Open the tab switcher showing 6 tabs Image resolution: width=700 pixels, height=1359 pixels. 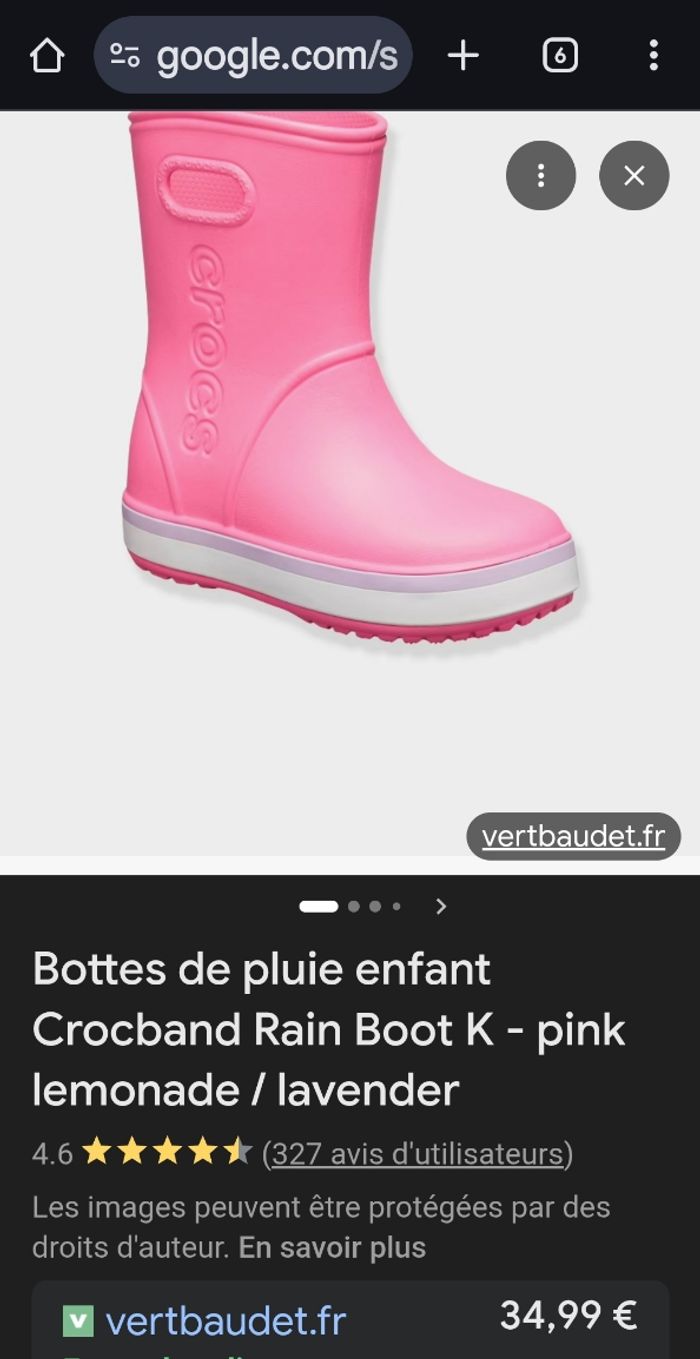[560, 56]
